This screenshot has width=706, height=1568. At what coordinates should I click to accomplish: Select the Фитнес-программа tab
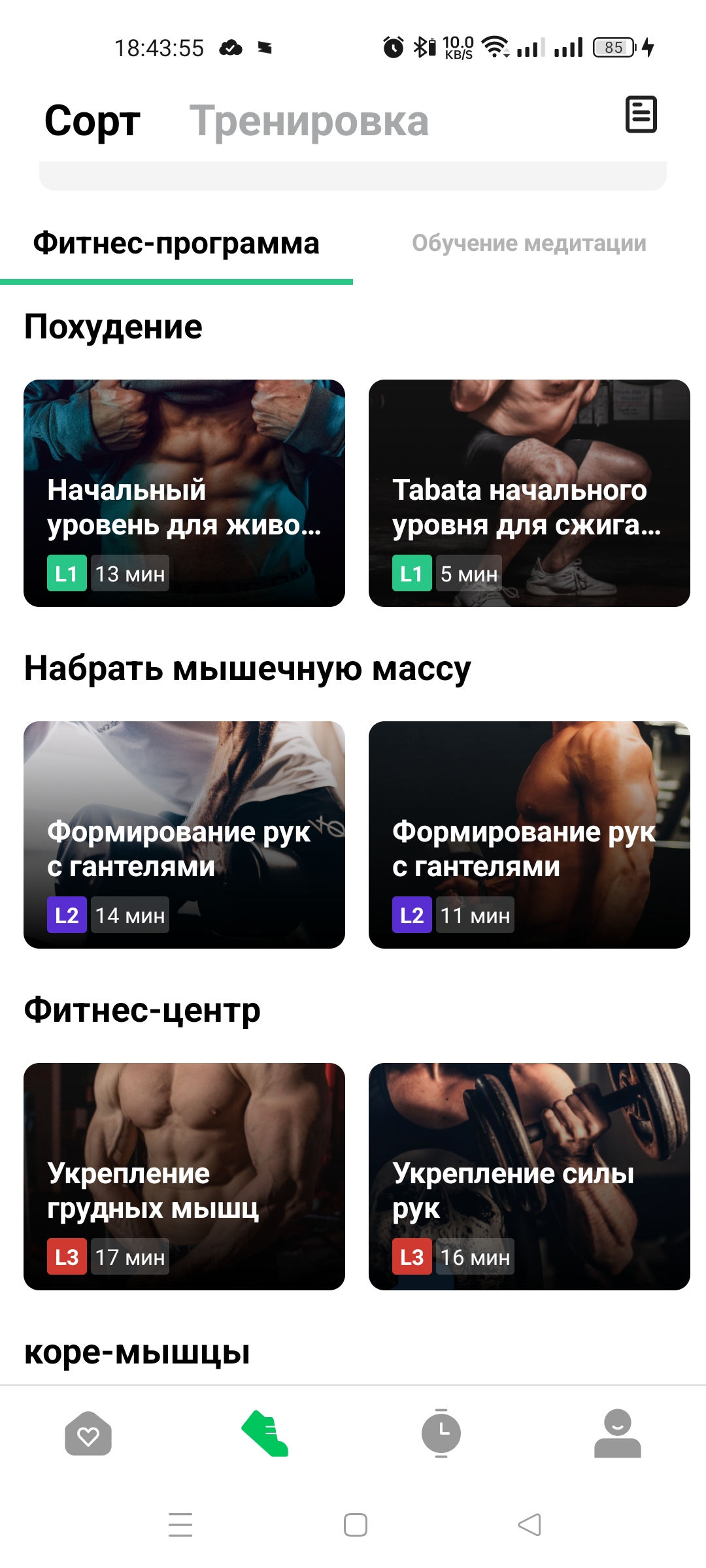tap(176, 243)
